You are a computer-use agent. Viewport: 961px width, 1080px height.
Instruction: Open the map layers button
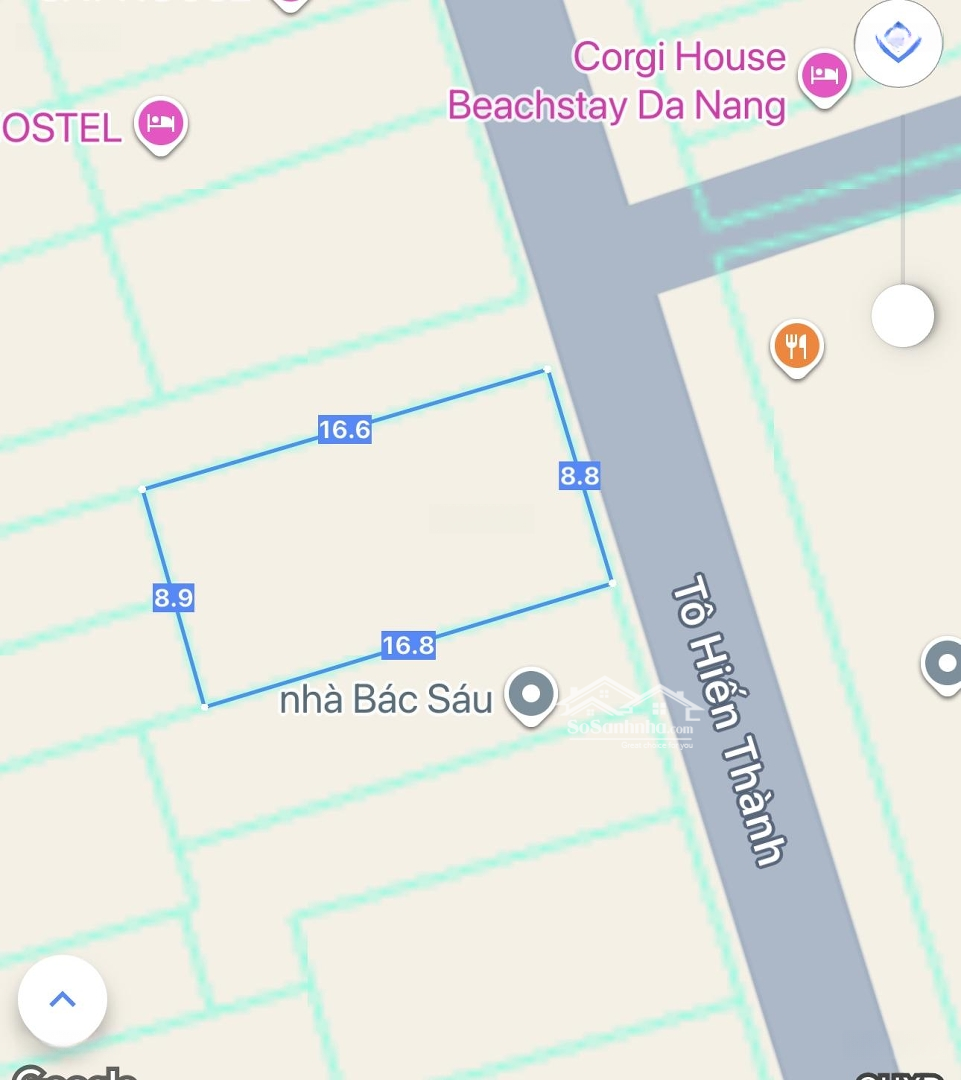[897, 43]
